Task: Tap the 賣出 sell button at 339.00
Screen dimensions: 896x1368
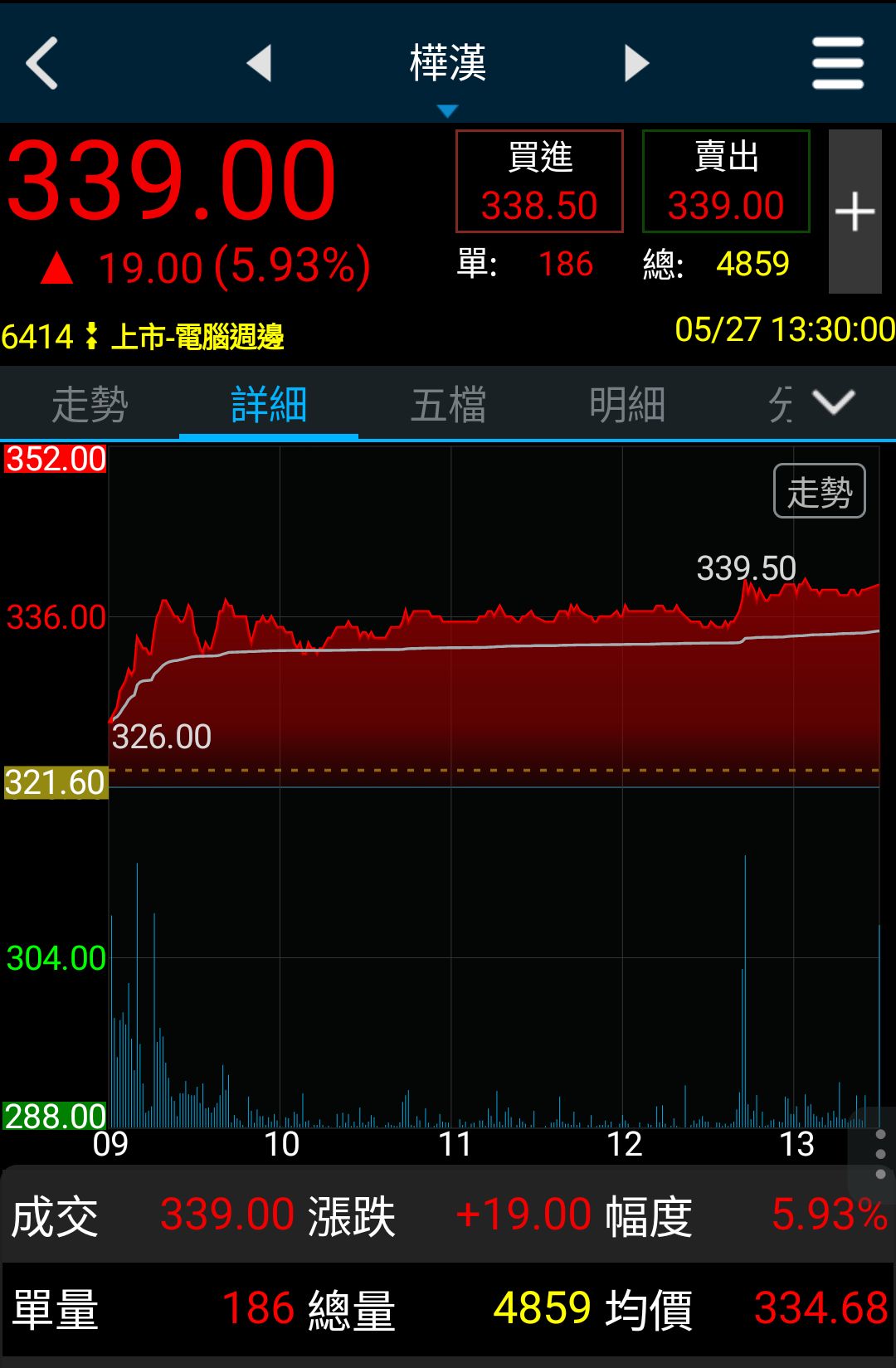Action: click(x=726, y=182)
